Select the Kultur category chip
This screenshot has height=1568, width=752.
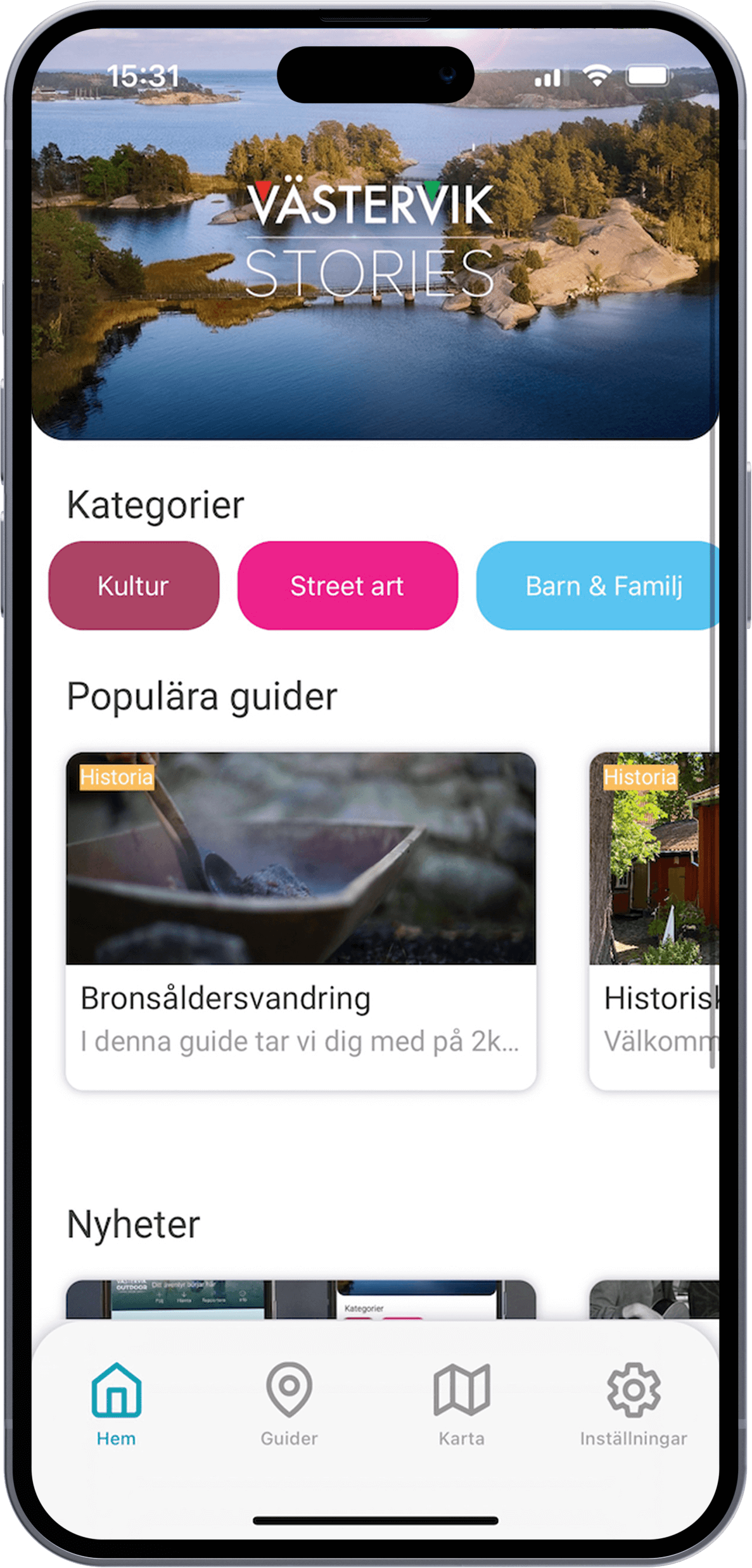pyautogui.click(x=134, y=585)
